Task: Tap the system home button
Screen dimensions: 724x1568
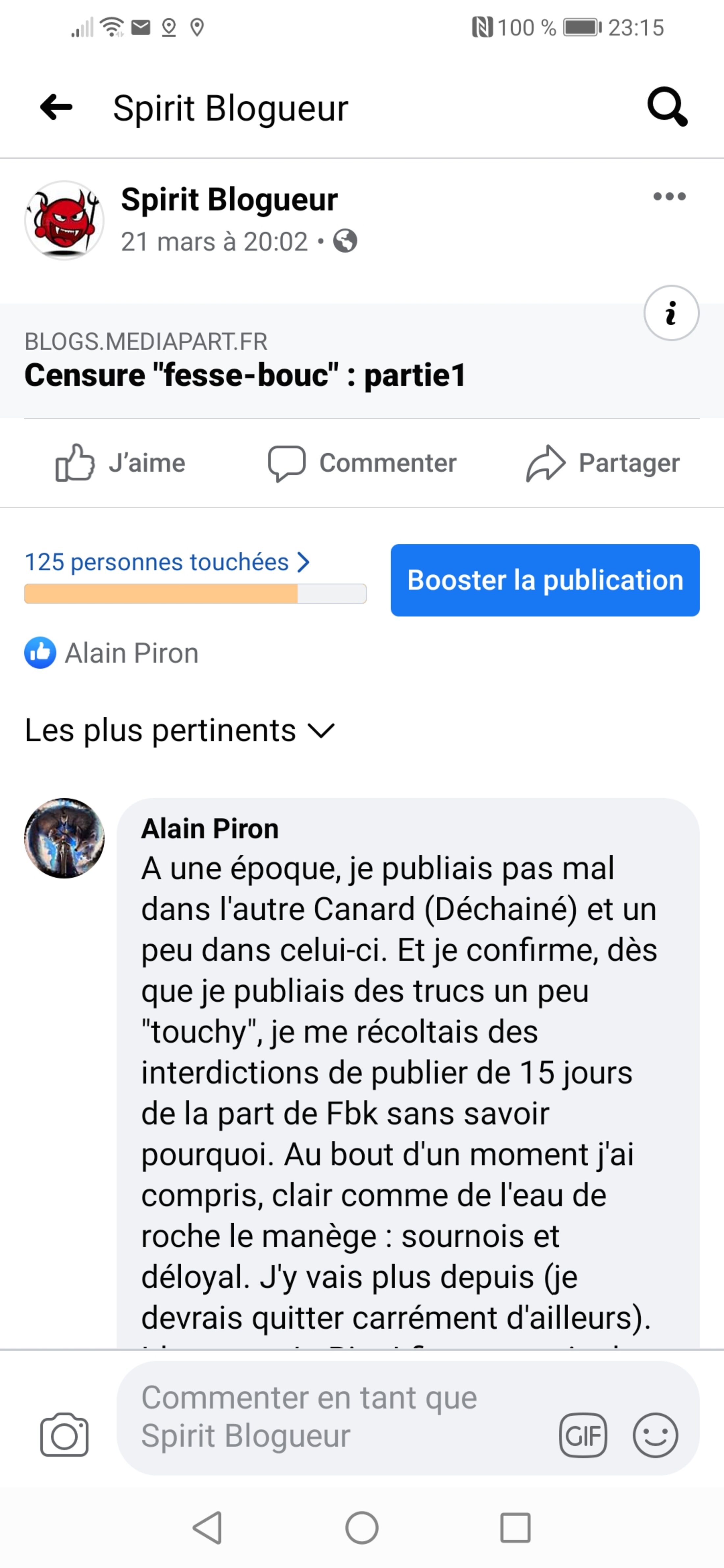Action: pyautogui.click(x=362, y=1529)
